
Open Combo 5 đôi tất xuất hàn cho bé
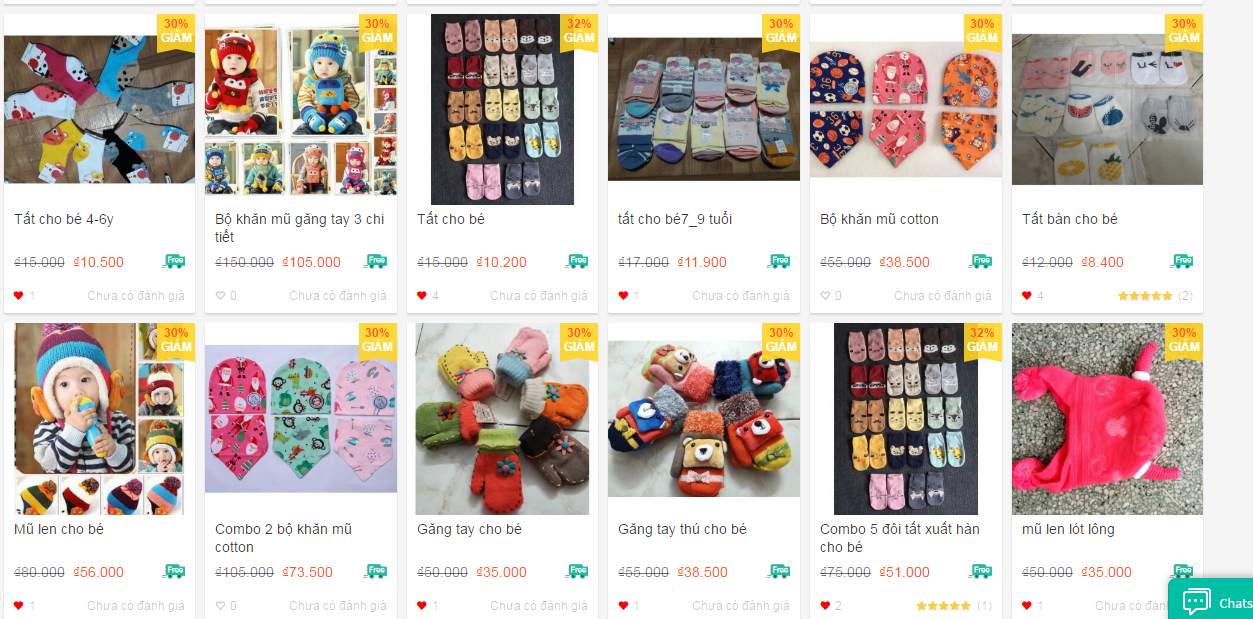point(899,537)
